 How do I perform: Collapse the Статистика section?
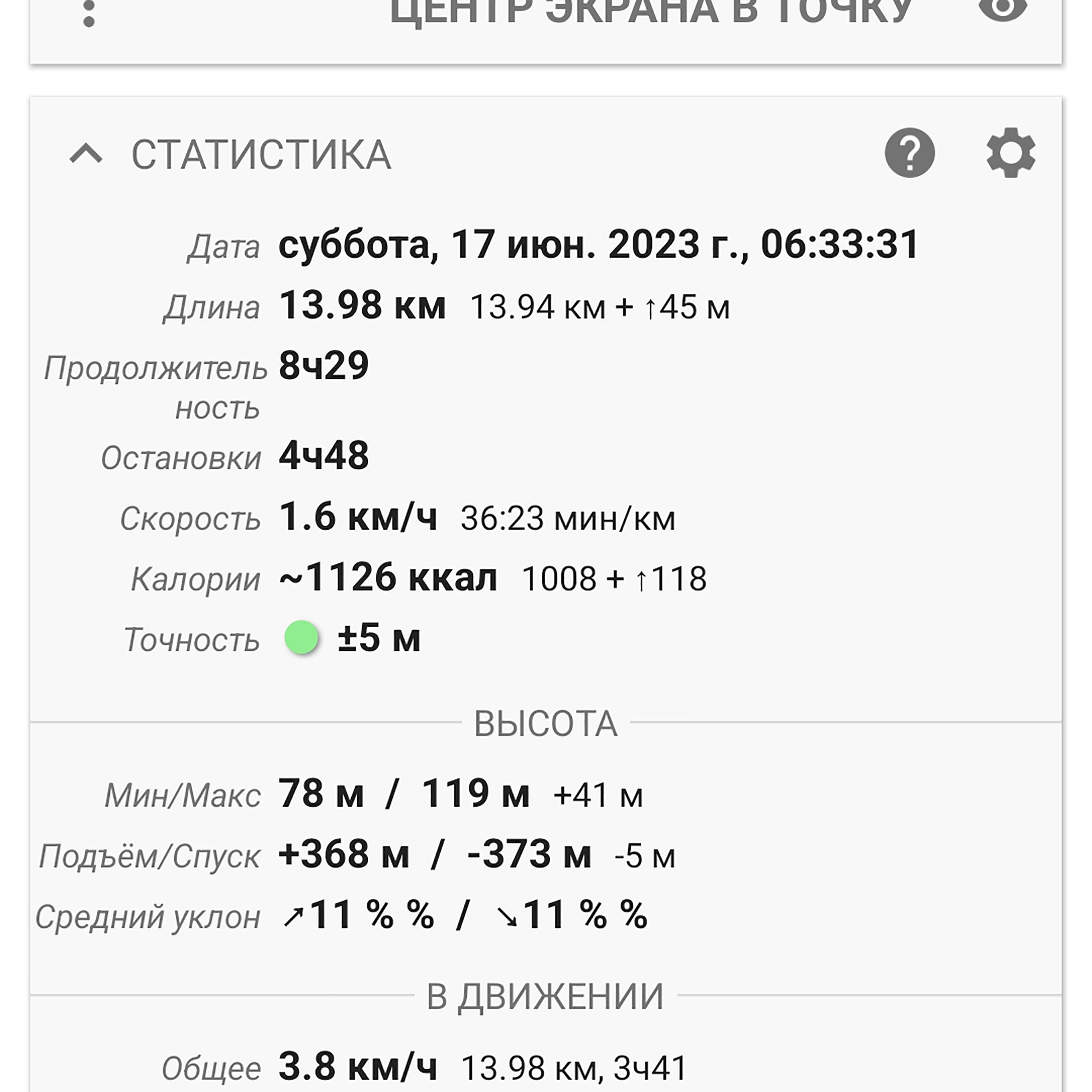tap(86, 154)
